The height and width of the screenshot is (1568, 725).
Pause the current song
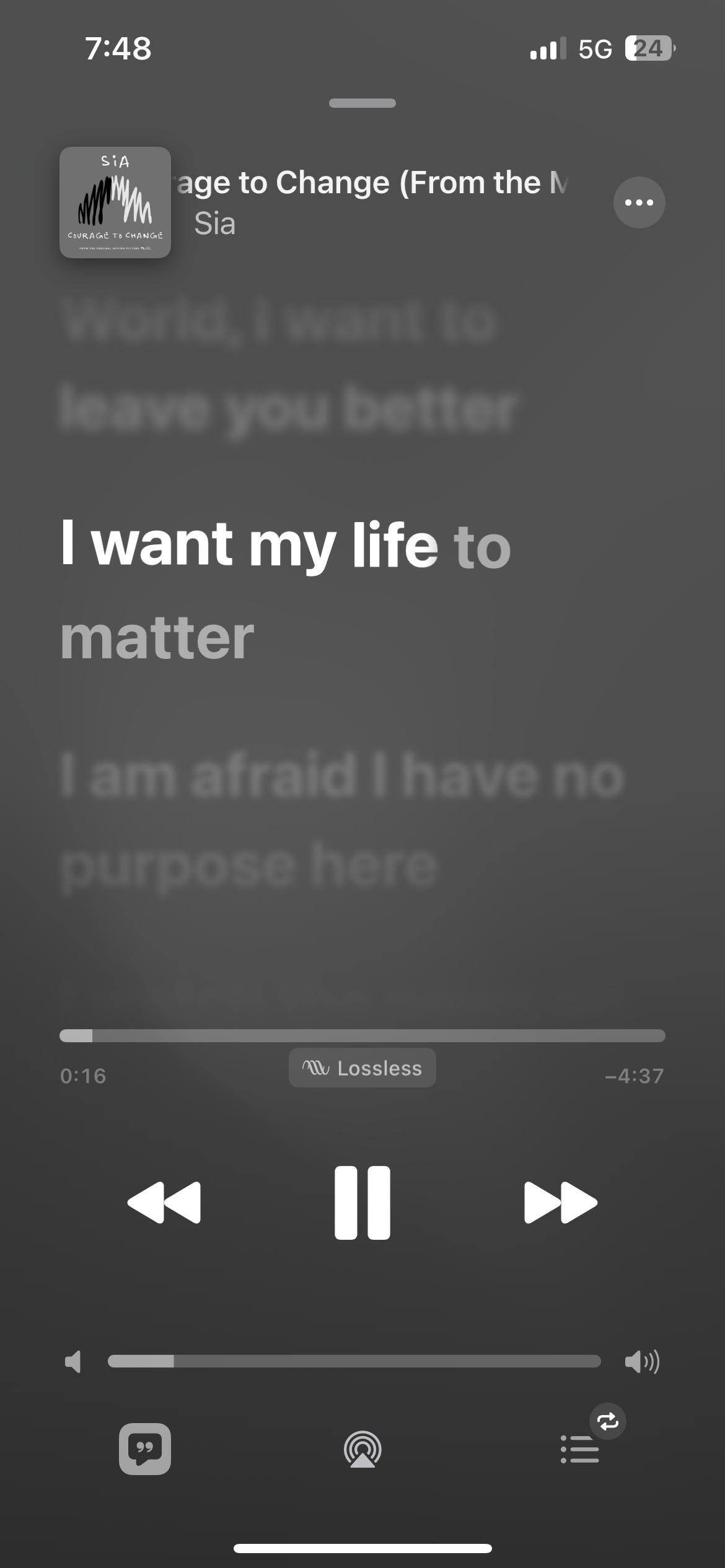pyautogui.click(x=362, y=1203)
